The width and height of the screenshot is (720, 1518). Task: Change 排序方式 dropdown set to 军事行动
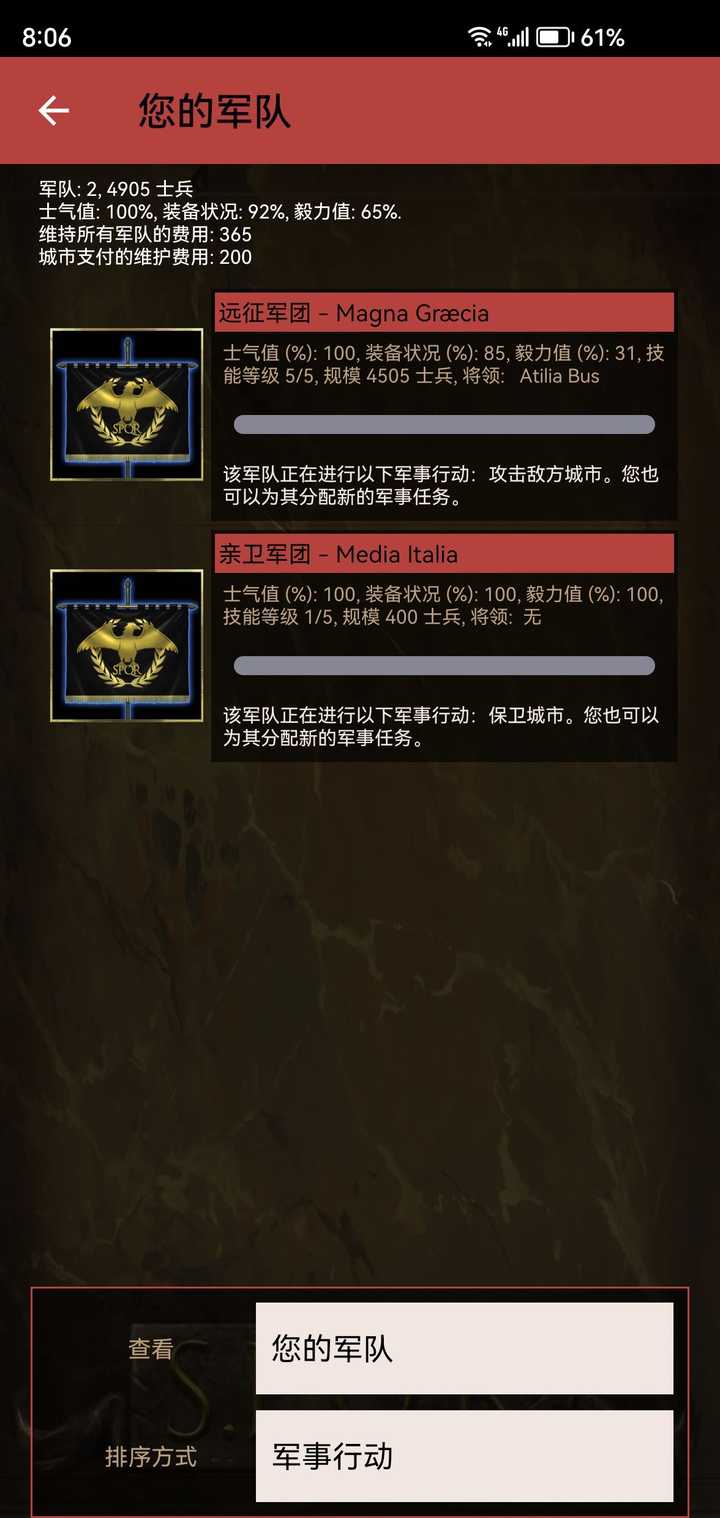click(464, 1456)
